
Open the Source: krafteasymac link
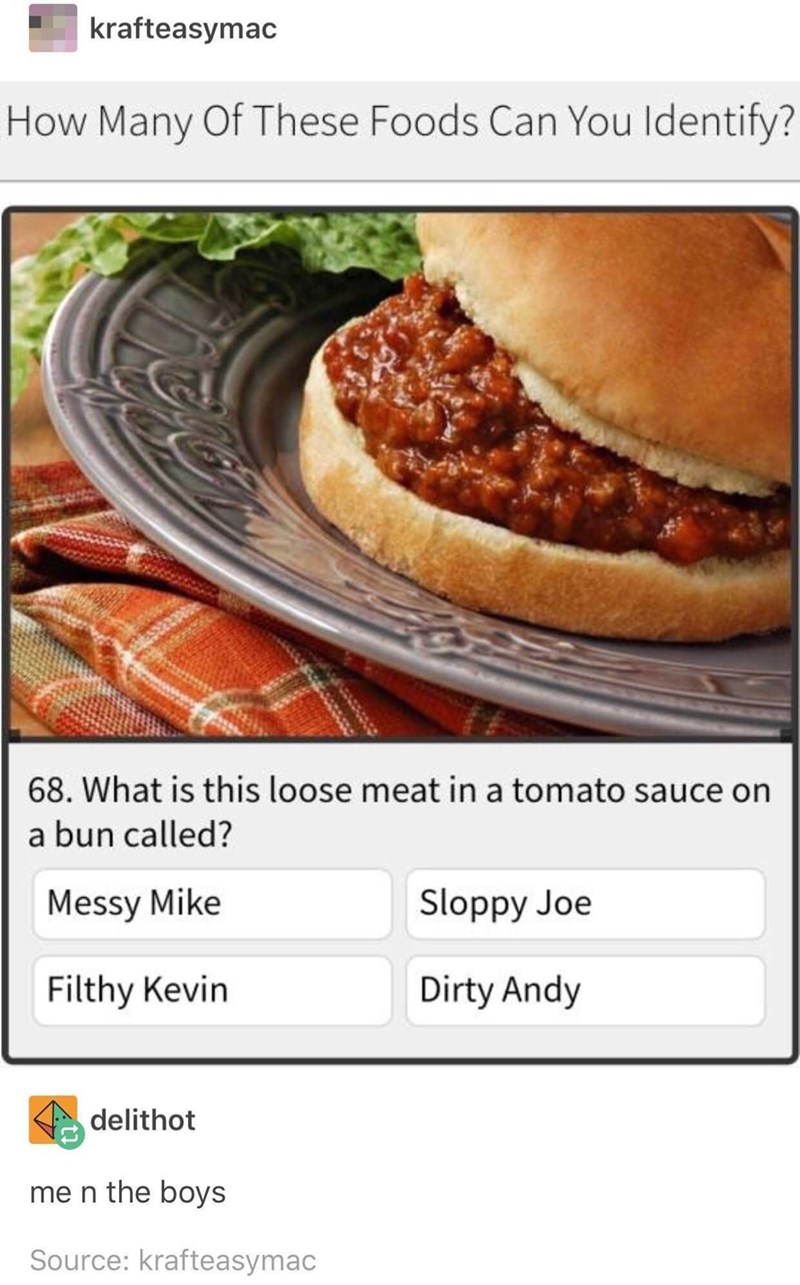pyautogui.click(x=172, y=1259)
